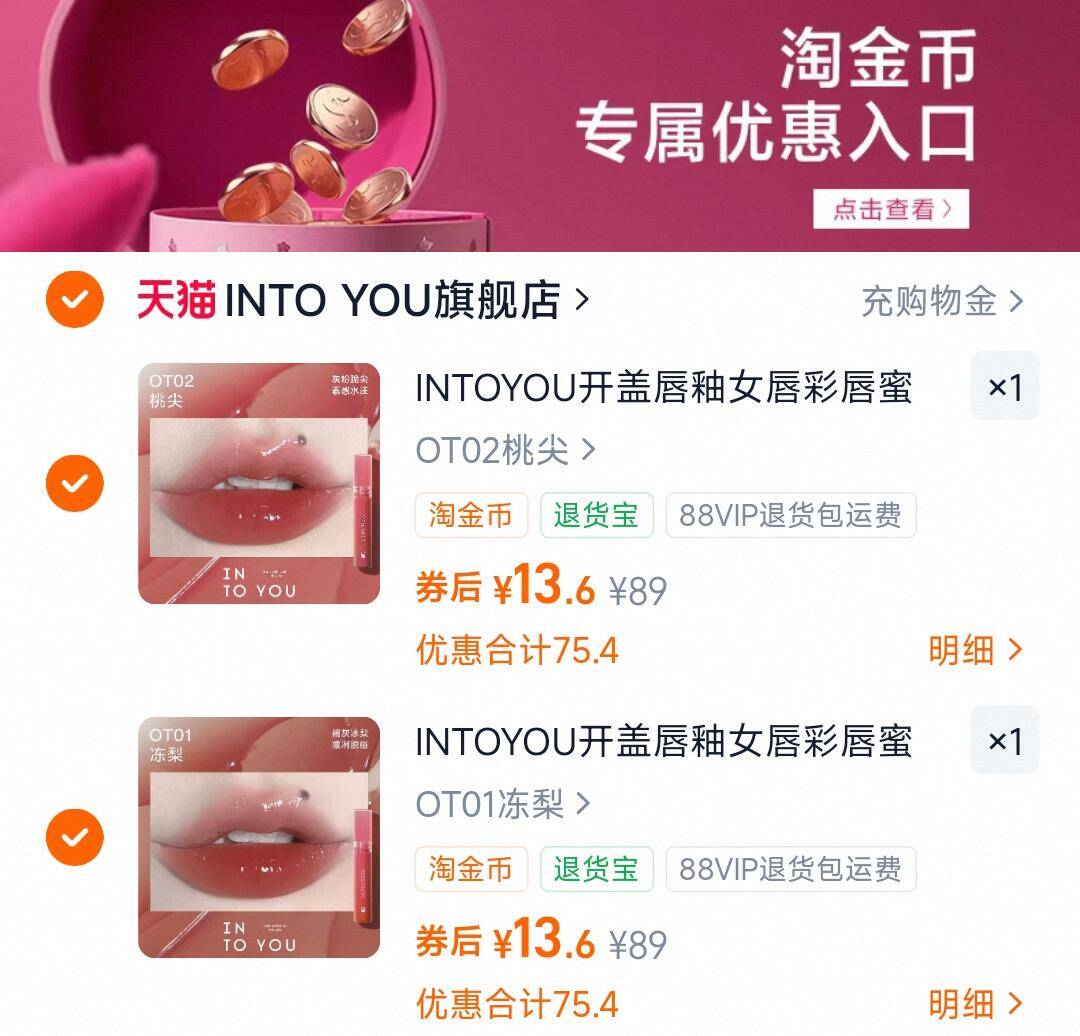Viewport: 1080px width, 1036px height.
Task: Deselect the OT01冻梨 item checkbox
Action: [74, 838]
